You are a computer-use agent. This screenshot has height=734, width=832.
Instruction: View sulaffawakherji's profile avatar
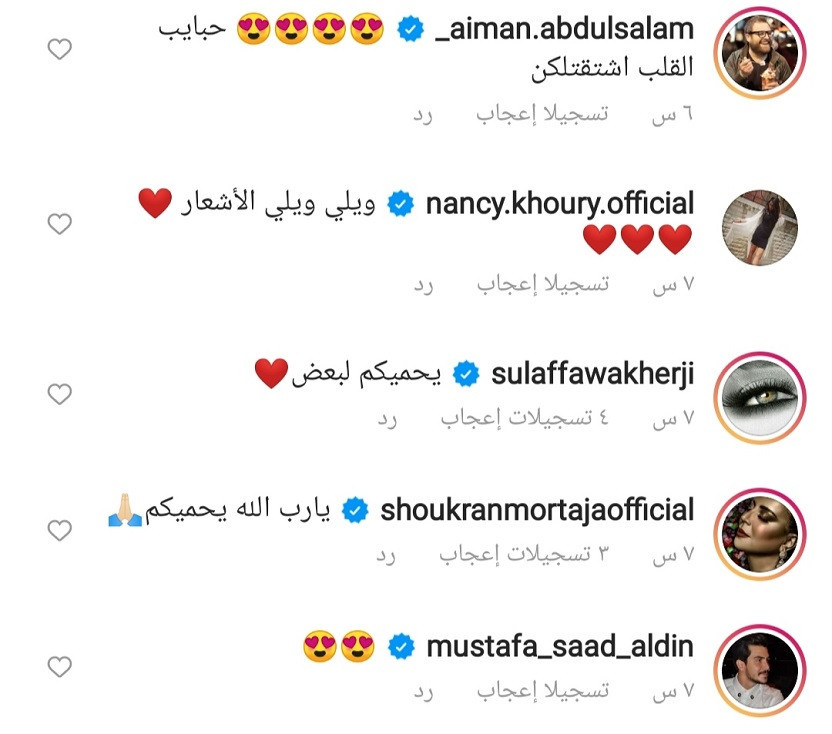click(x=759, y=395)
